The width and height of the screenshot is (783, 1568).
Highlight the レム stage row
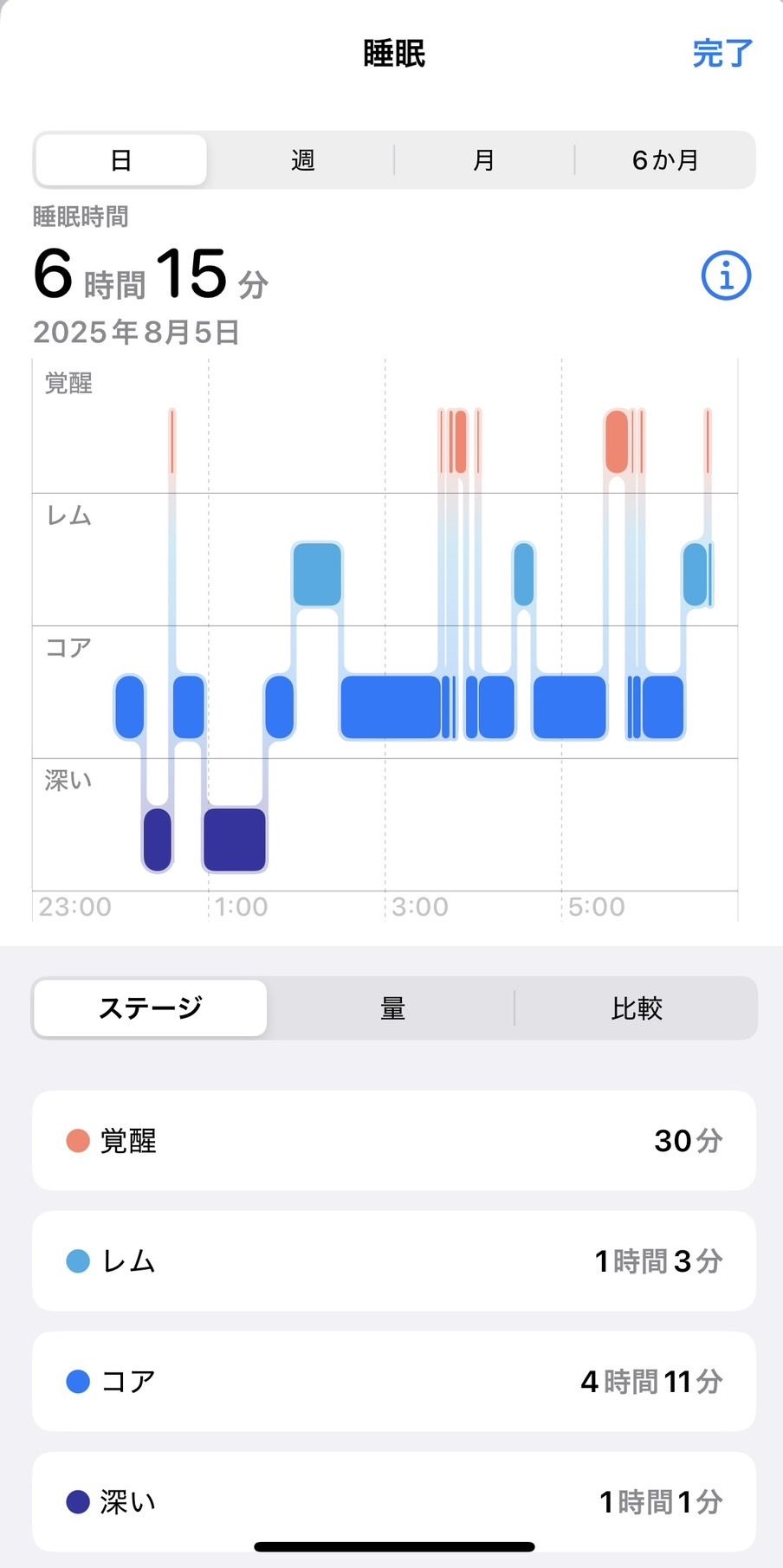(394, 1260)
